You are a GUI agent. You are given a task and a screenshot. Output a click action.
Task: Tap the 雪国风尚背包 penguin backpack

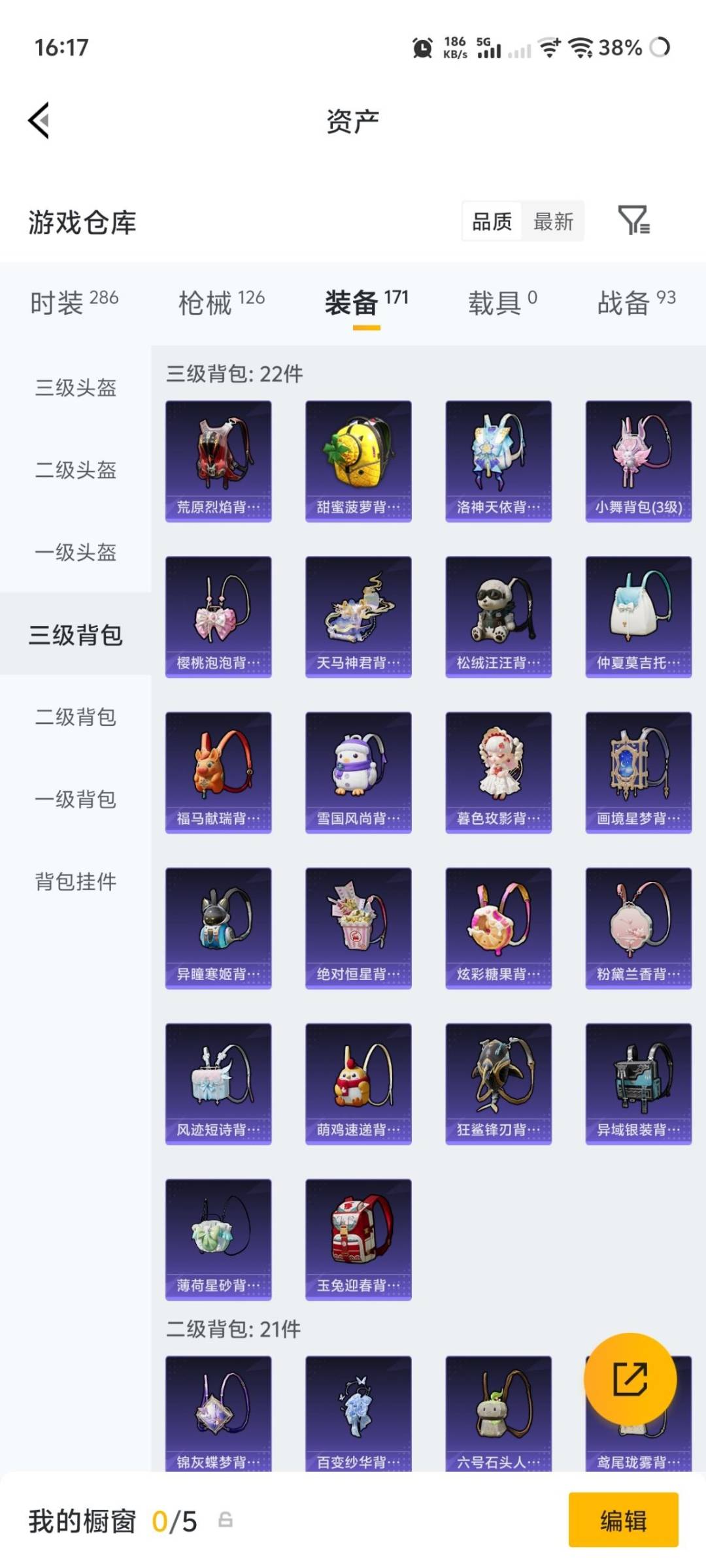click(359, 771)
